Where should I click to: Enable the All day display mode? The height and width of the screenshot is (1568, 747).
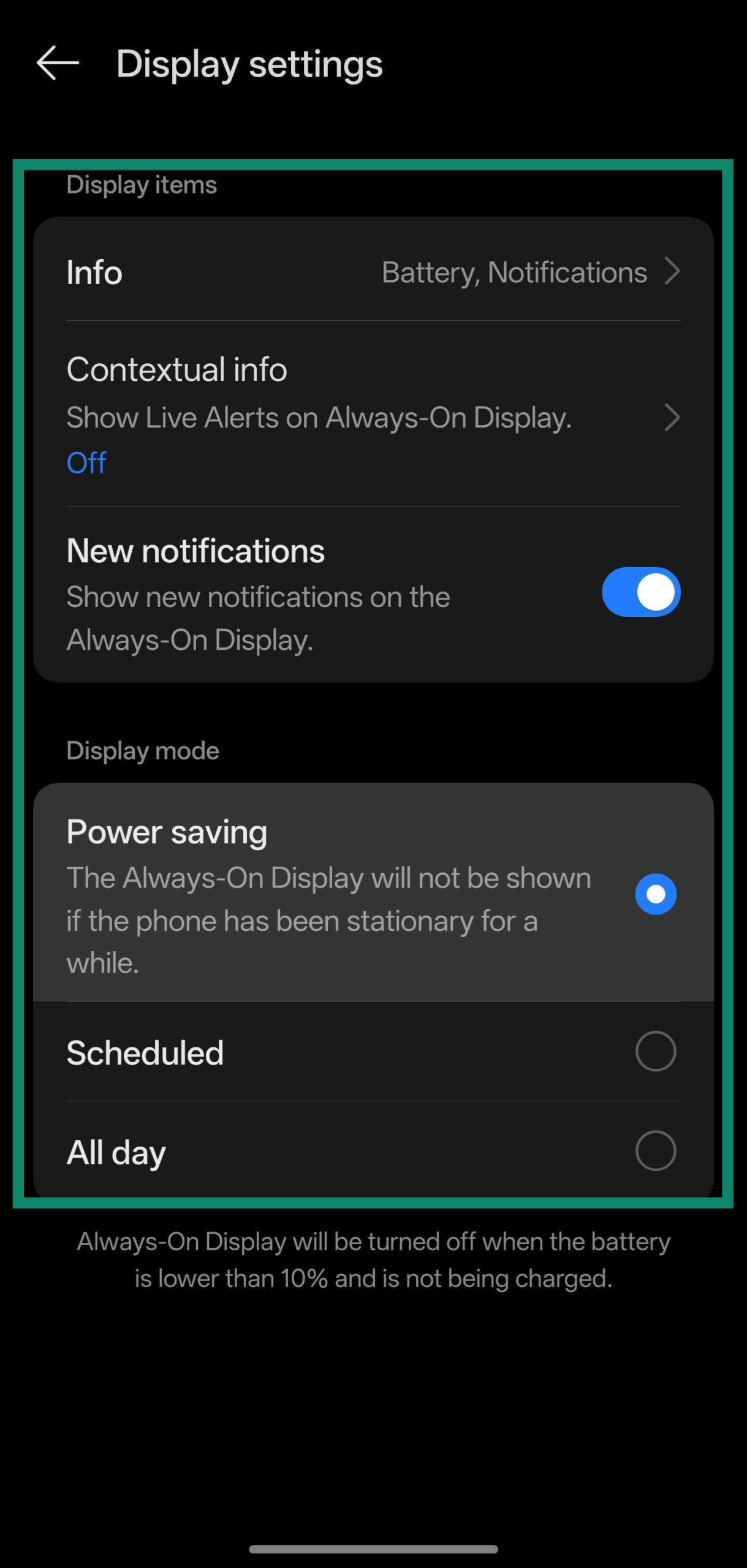click(x=656, y=1151)
